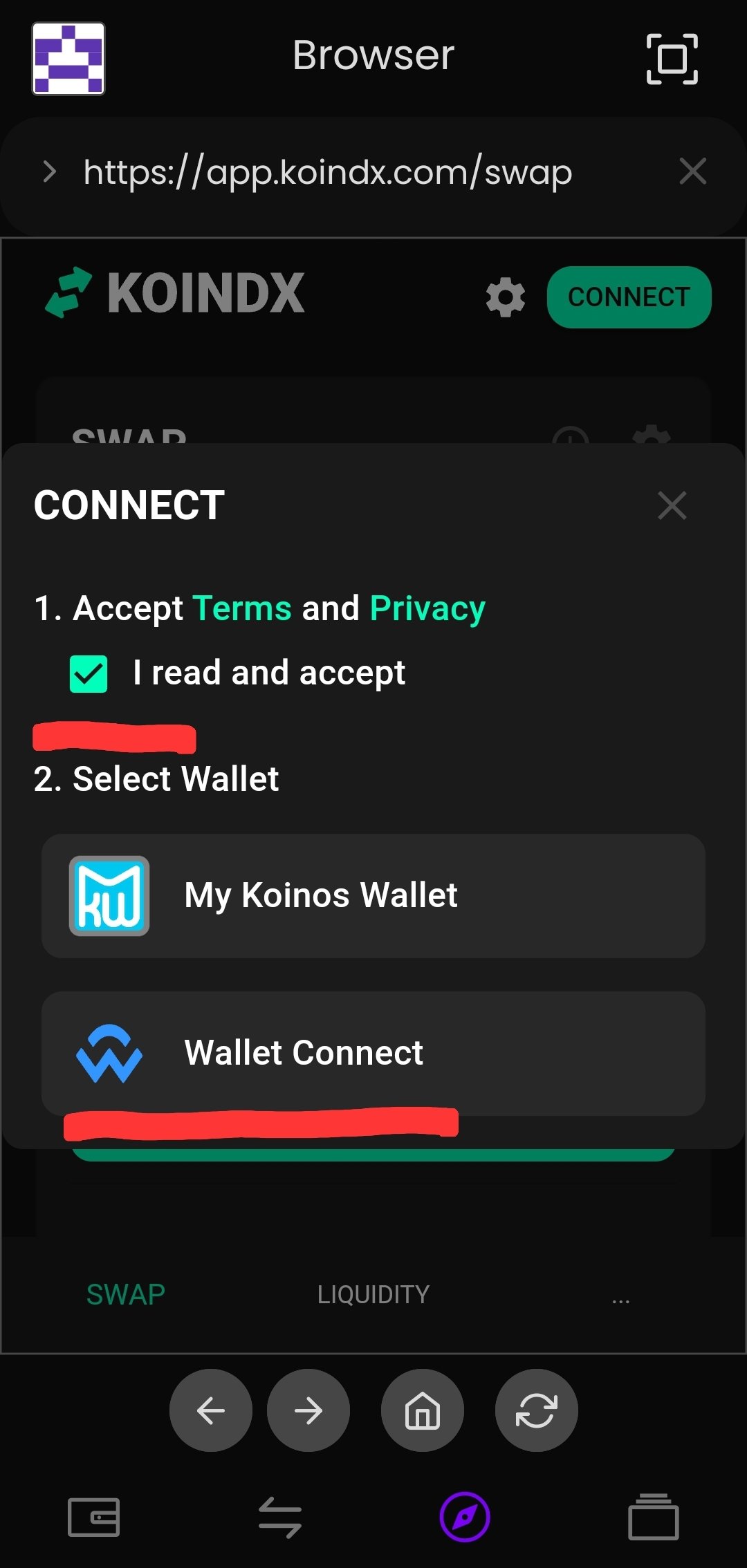
Task: Clear the URL with the X icon
Action: pos(692,171)
